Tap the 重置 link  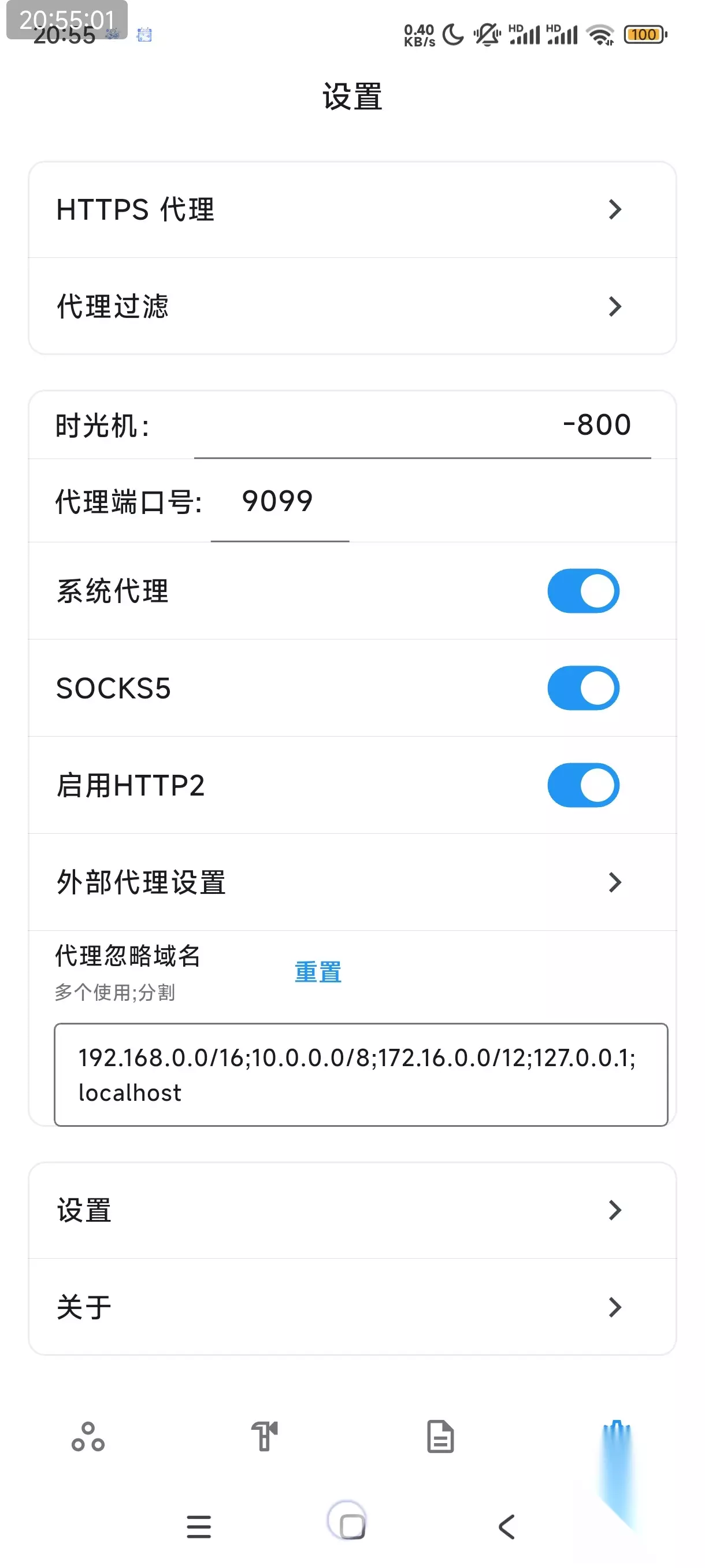tap(317, 972)
